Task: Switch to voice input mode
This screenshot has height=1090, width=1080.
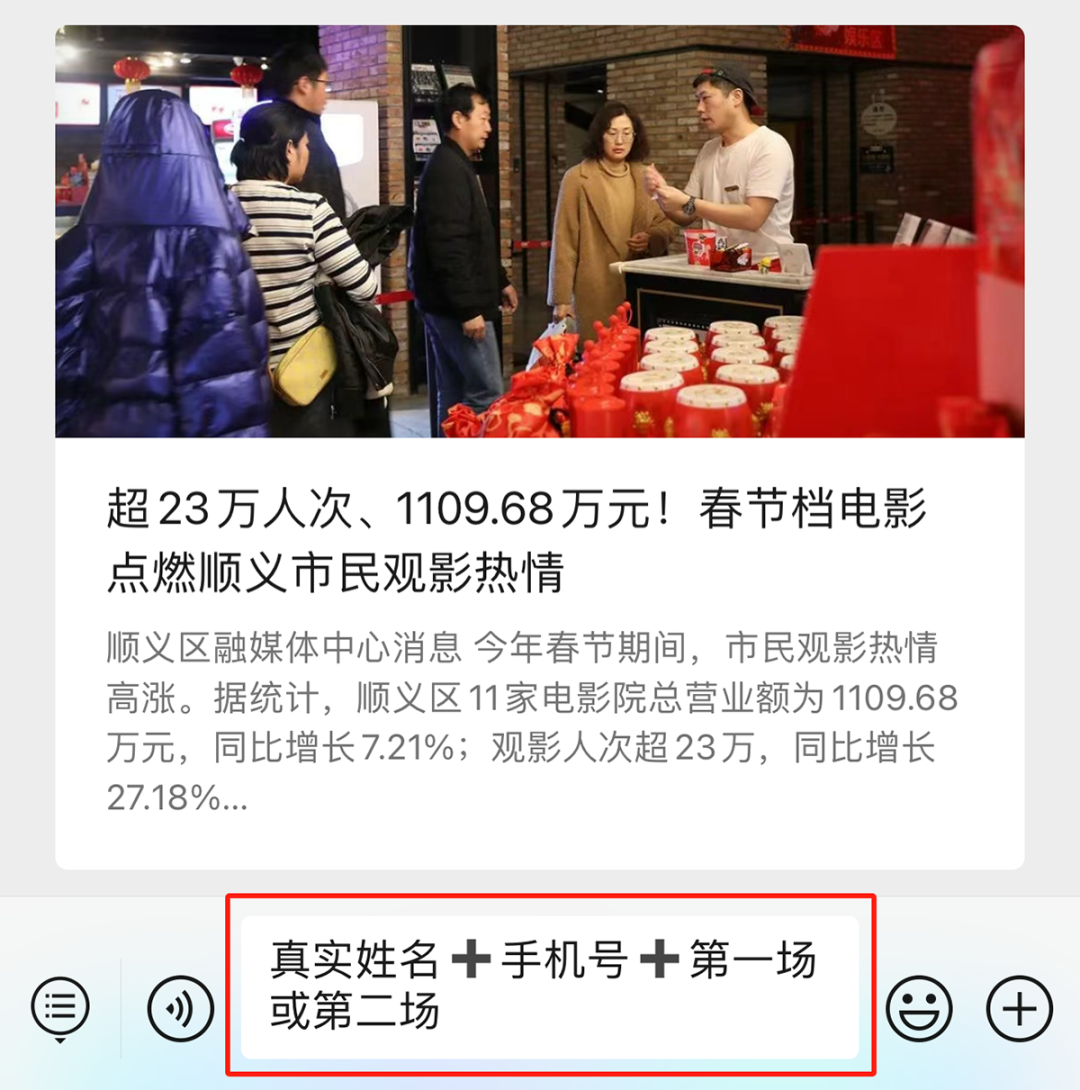Action: [181, 1008]
